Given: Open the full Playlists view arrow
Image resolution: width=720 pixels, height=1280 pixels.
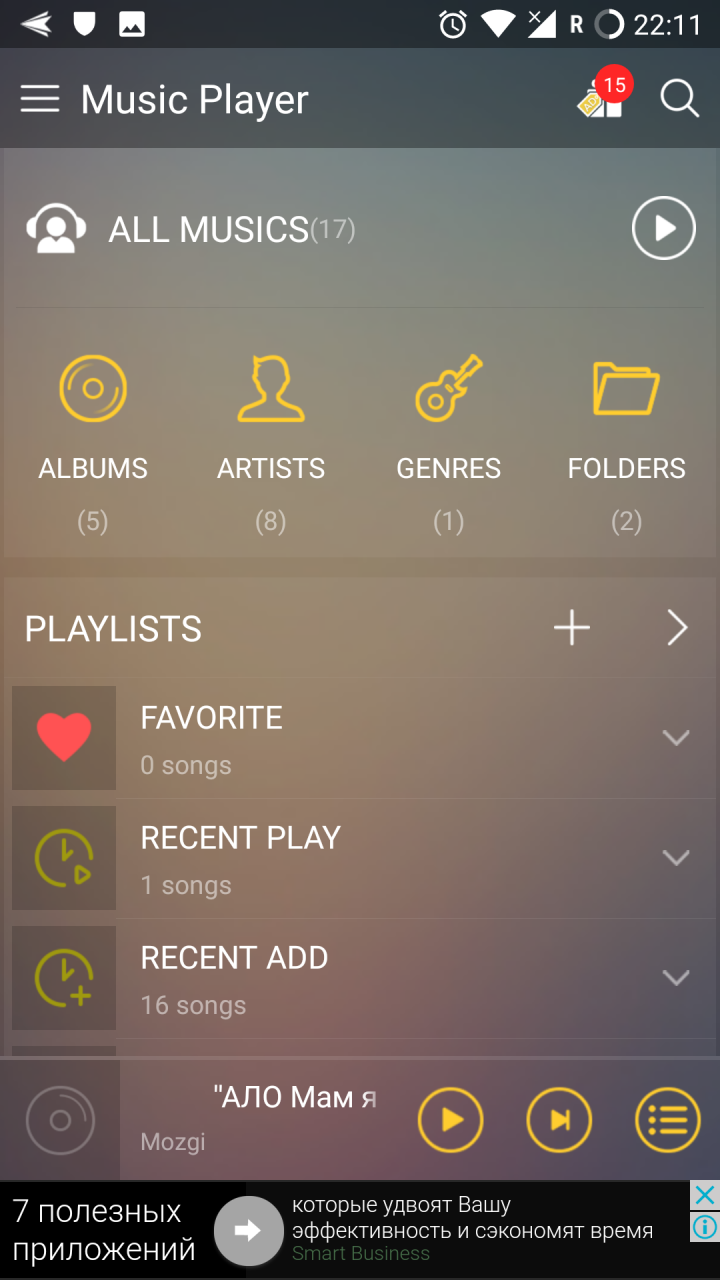Looking at the screenshot, I should [x=677, y=627].
